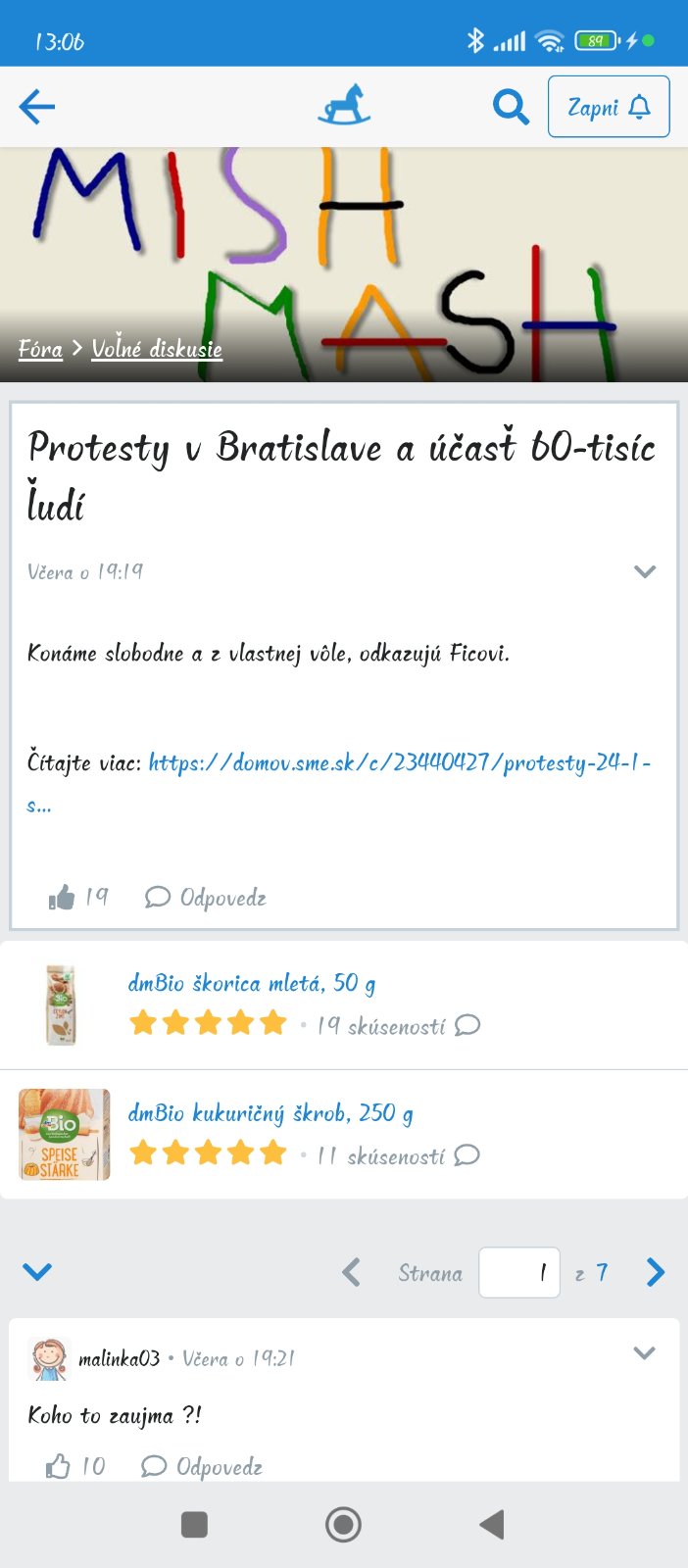Open the Fóra breadcrumb link

[x=40, y=349]
